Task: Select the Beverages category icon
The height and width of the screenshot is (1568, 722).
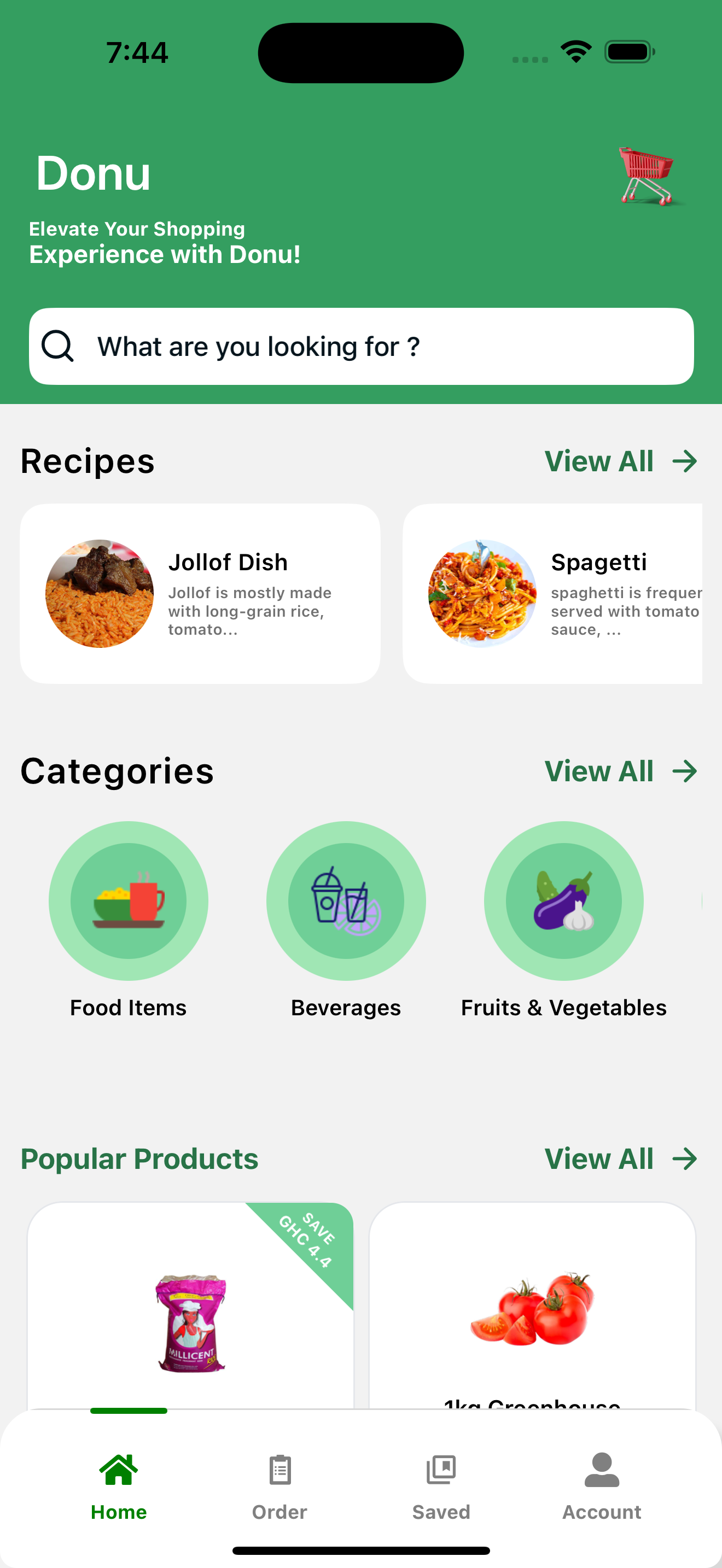Action: 345,900
